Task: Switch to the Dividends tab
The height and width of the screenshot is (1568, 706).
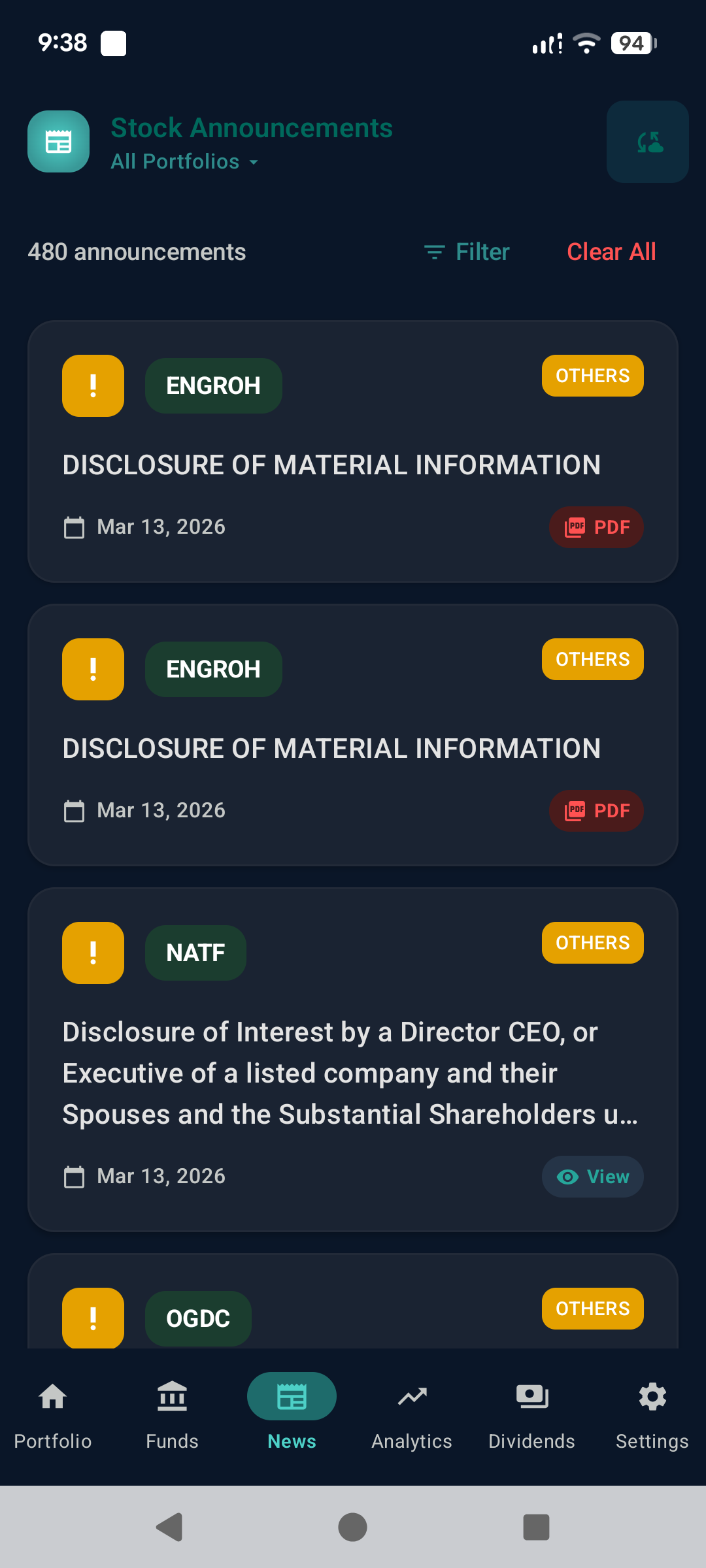Action: (x=531, y=1414)
